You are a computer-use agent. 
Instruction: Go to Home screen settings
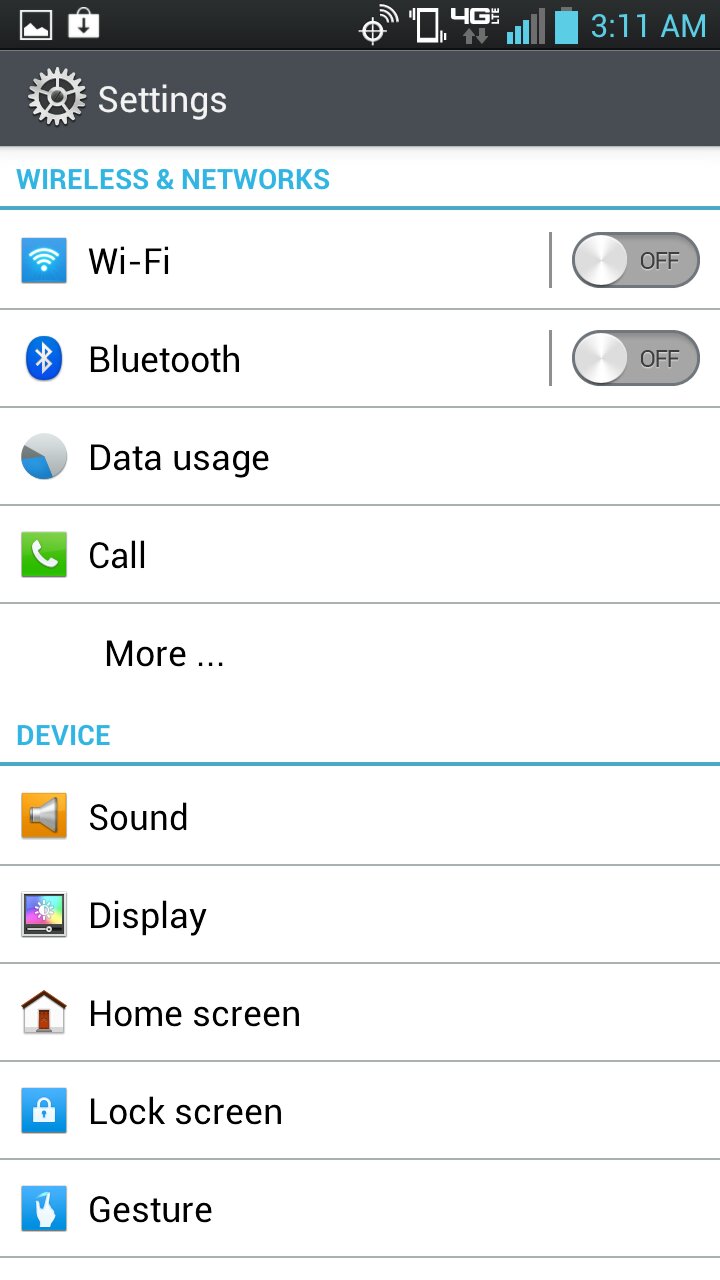[360, 1013]
